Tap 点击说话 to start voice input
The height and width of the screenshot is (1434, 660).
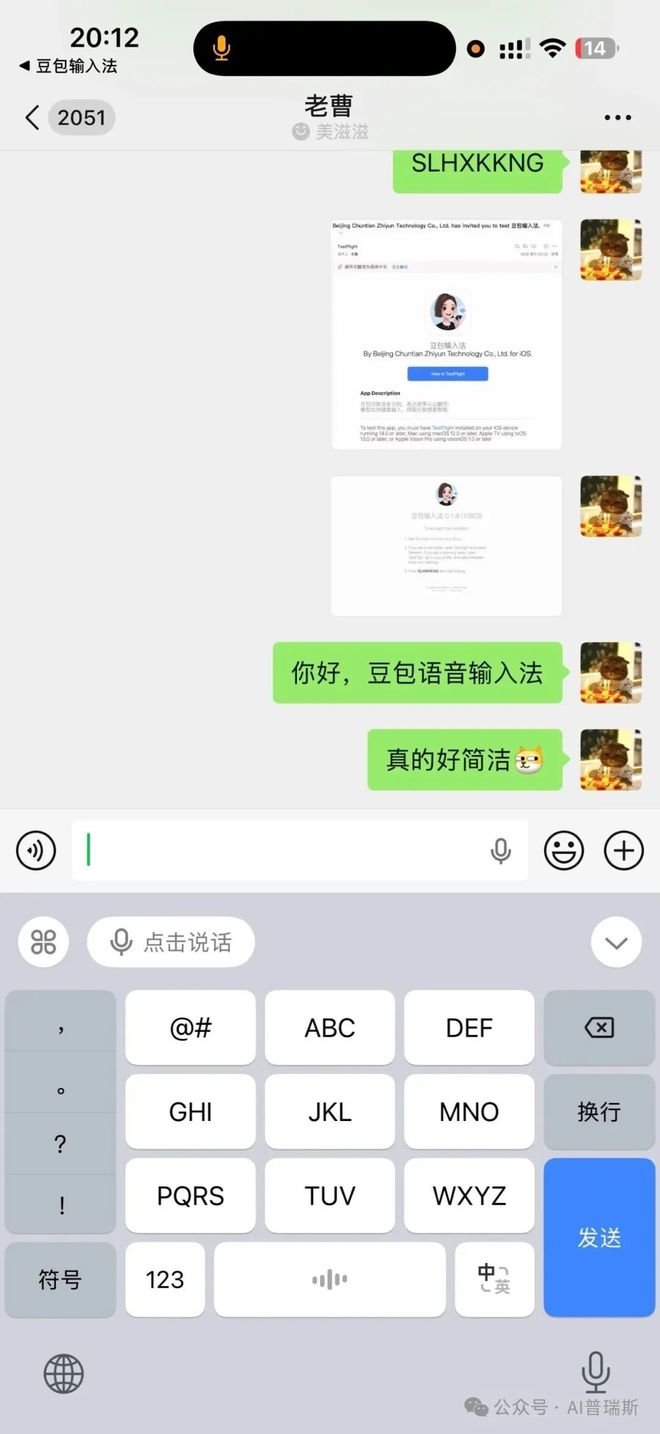click(x=171, y=941)
